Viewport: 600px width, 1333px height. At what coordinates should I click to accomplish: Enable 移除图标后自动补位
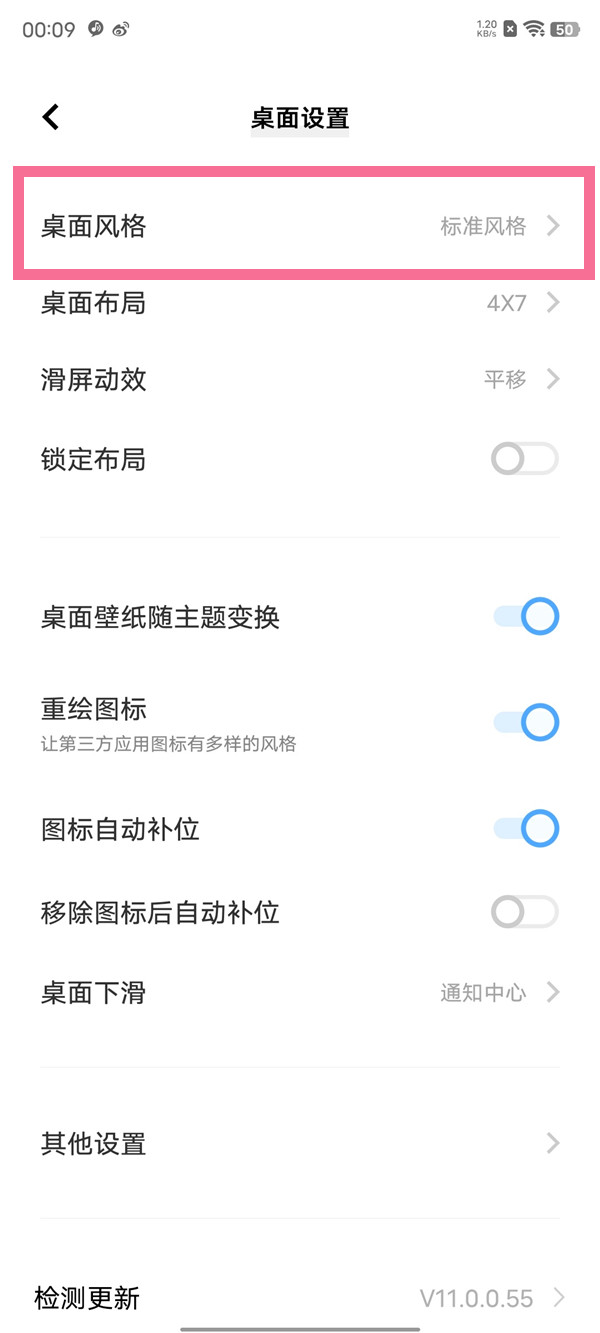(524, 912)
